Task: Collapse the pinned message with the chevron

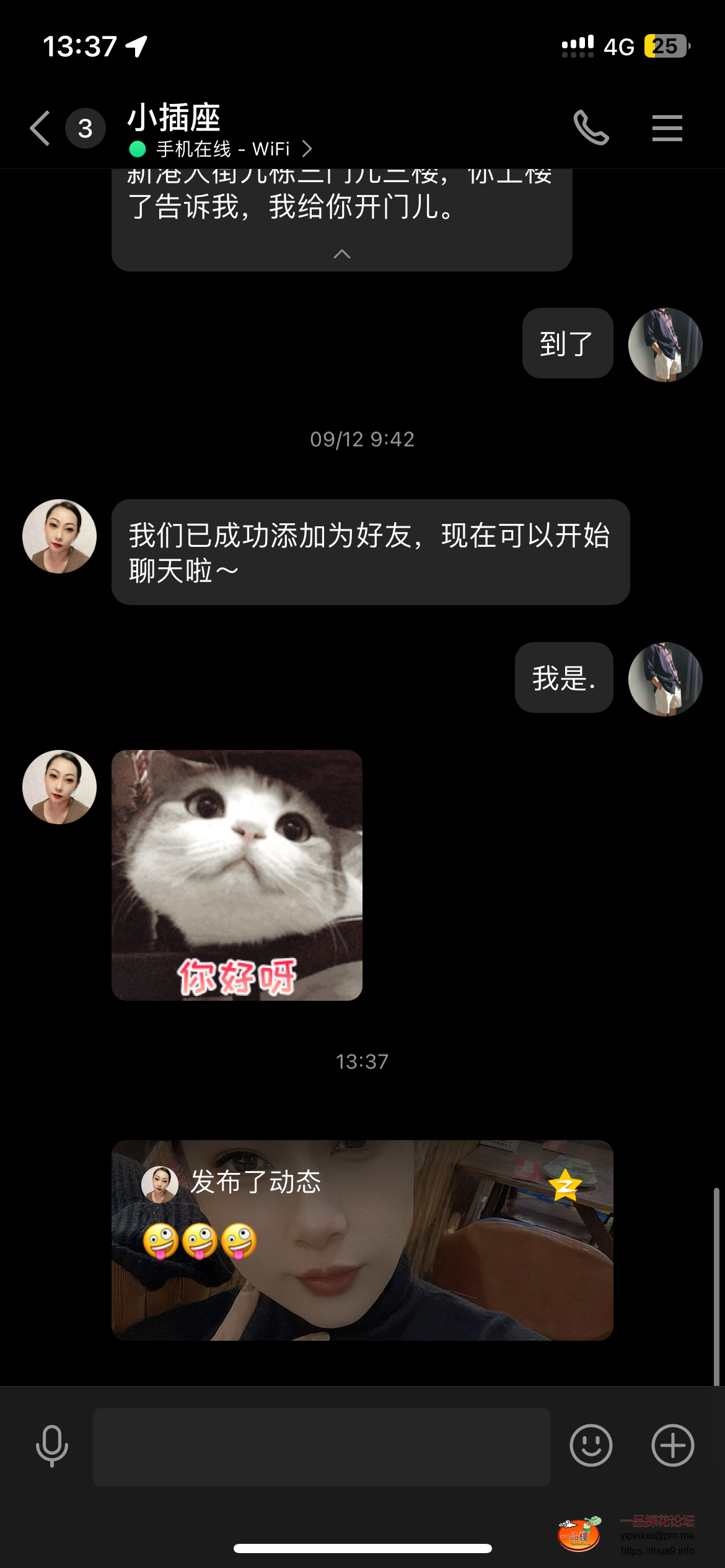Action: coord(341,253)
